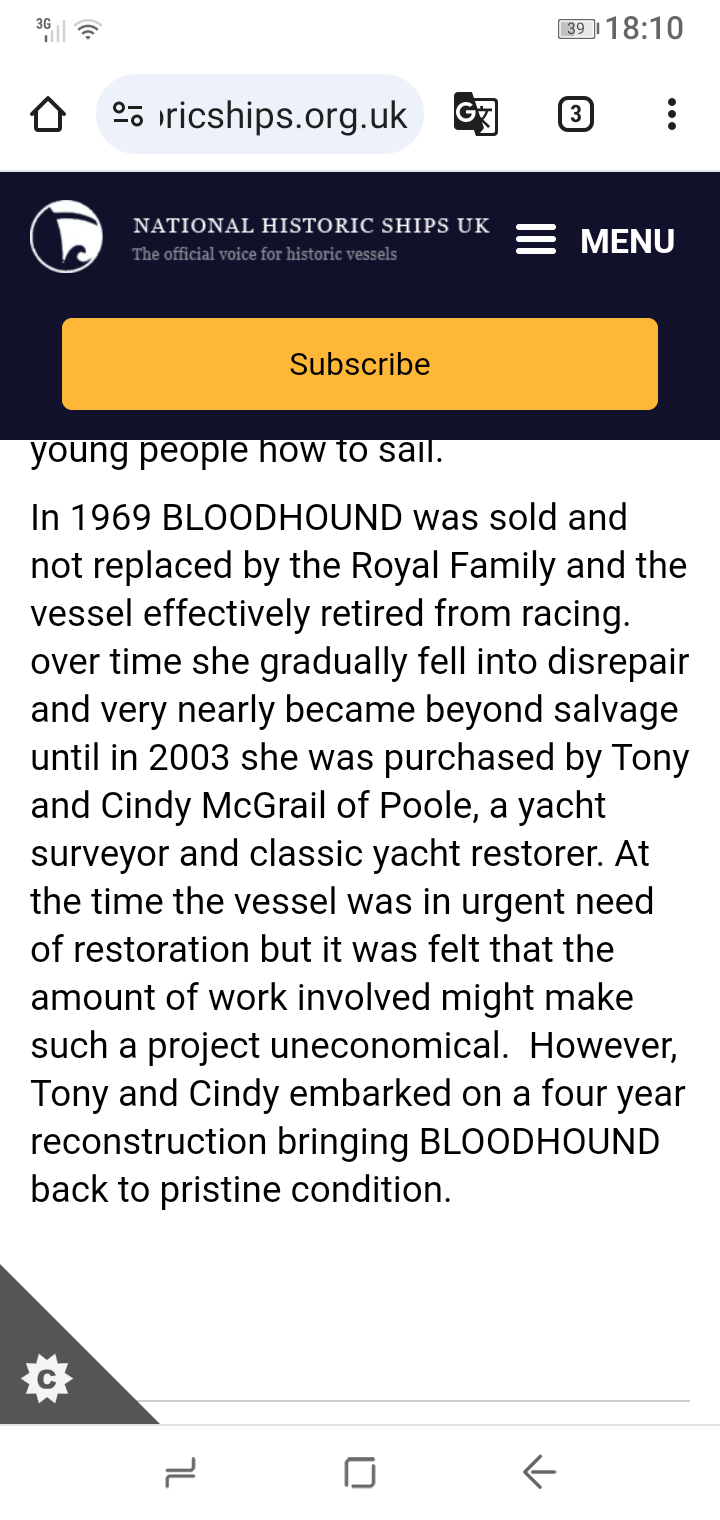Tap the yellow Subscribe button

tap(360, 364)
